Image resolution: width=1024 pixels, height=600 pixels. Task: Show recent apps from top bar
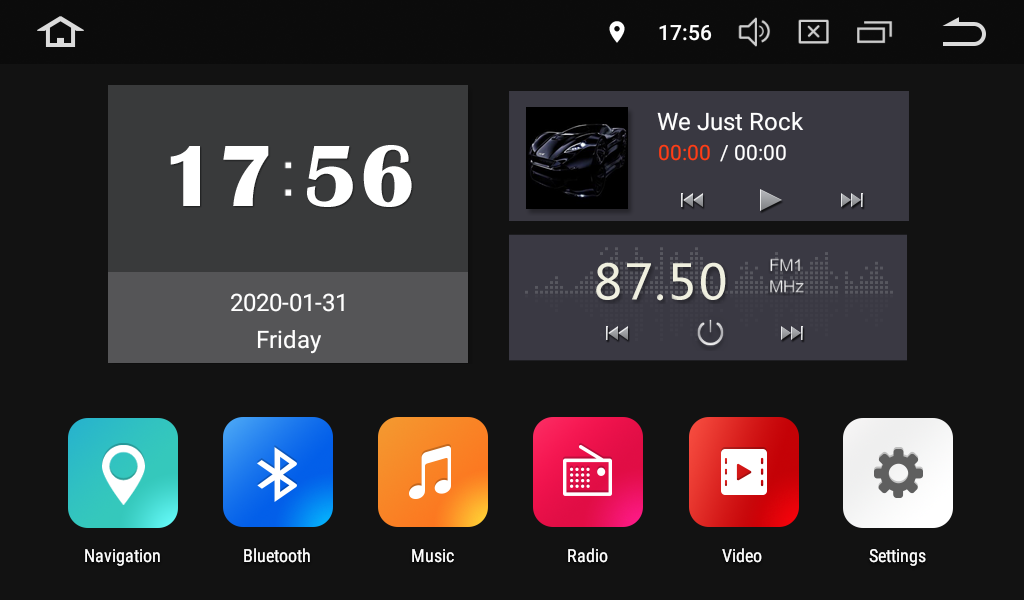(874, 33)
